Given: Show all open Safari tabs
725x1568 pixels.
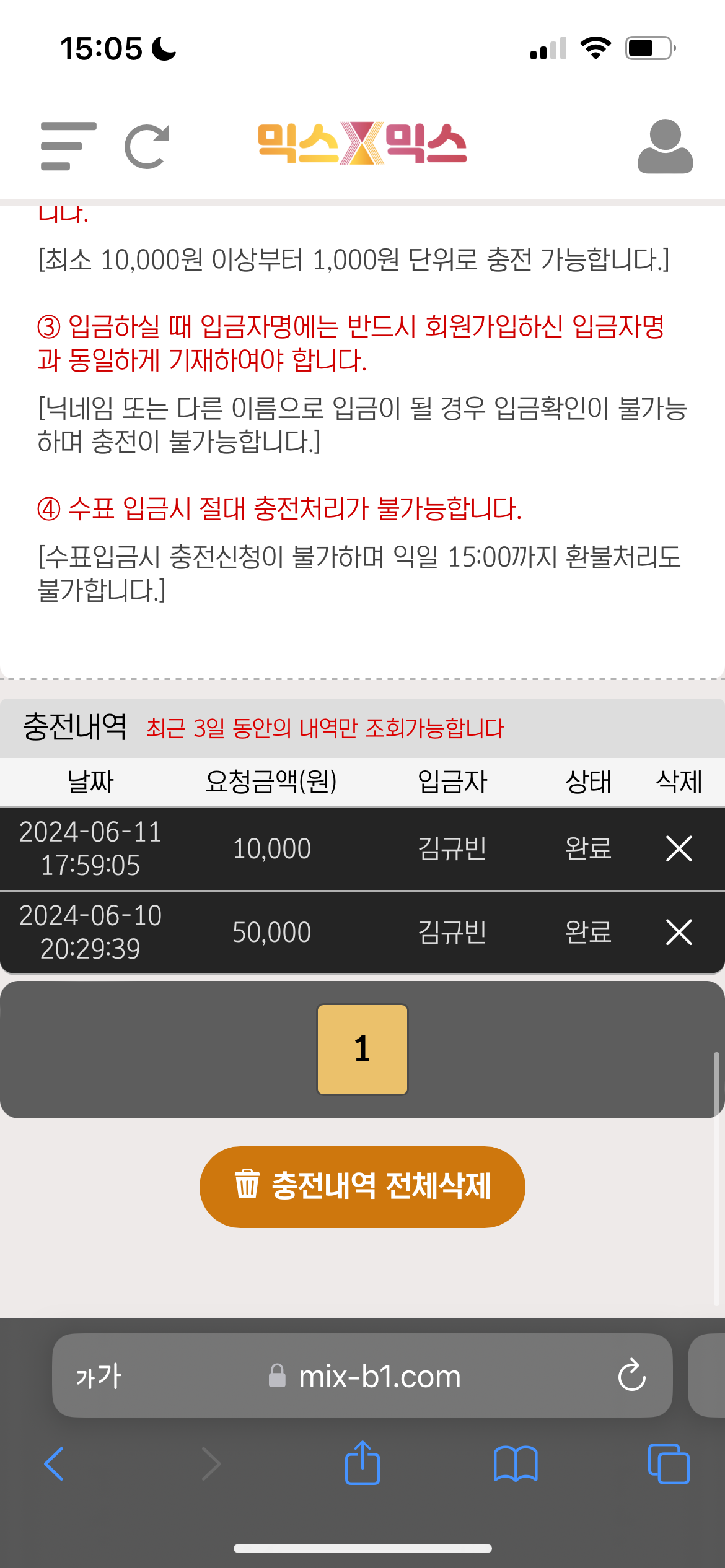Looking at the screenshot, I should click(668, 1464).
